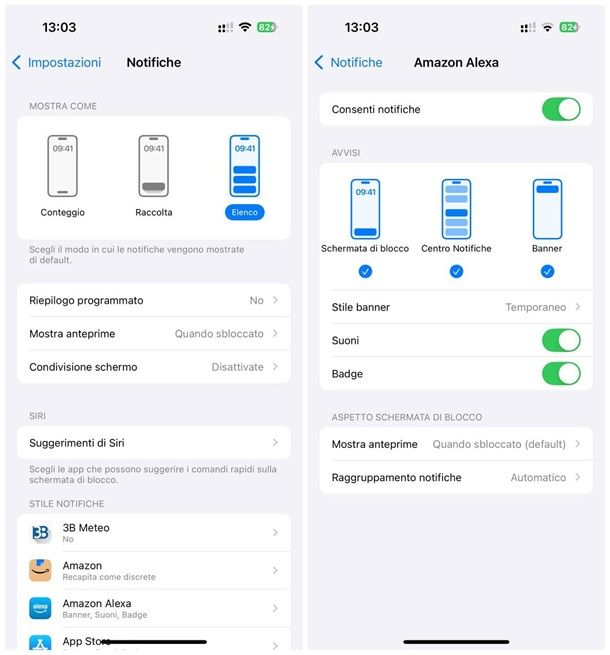Return to the Notifiche list
Screen dimensions: 610x655
click(349, 63)
